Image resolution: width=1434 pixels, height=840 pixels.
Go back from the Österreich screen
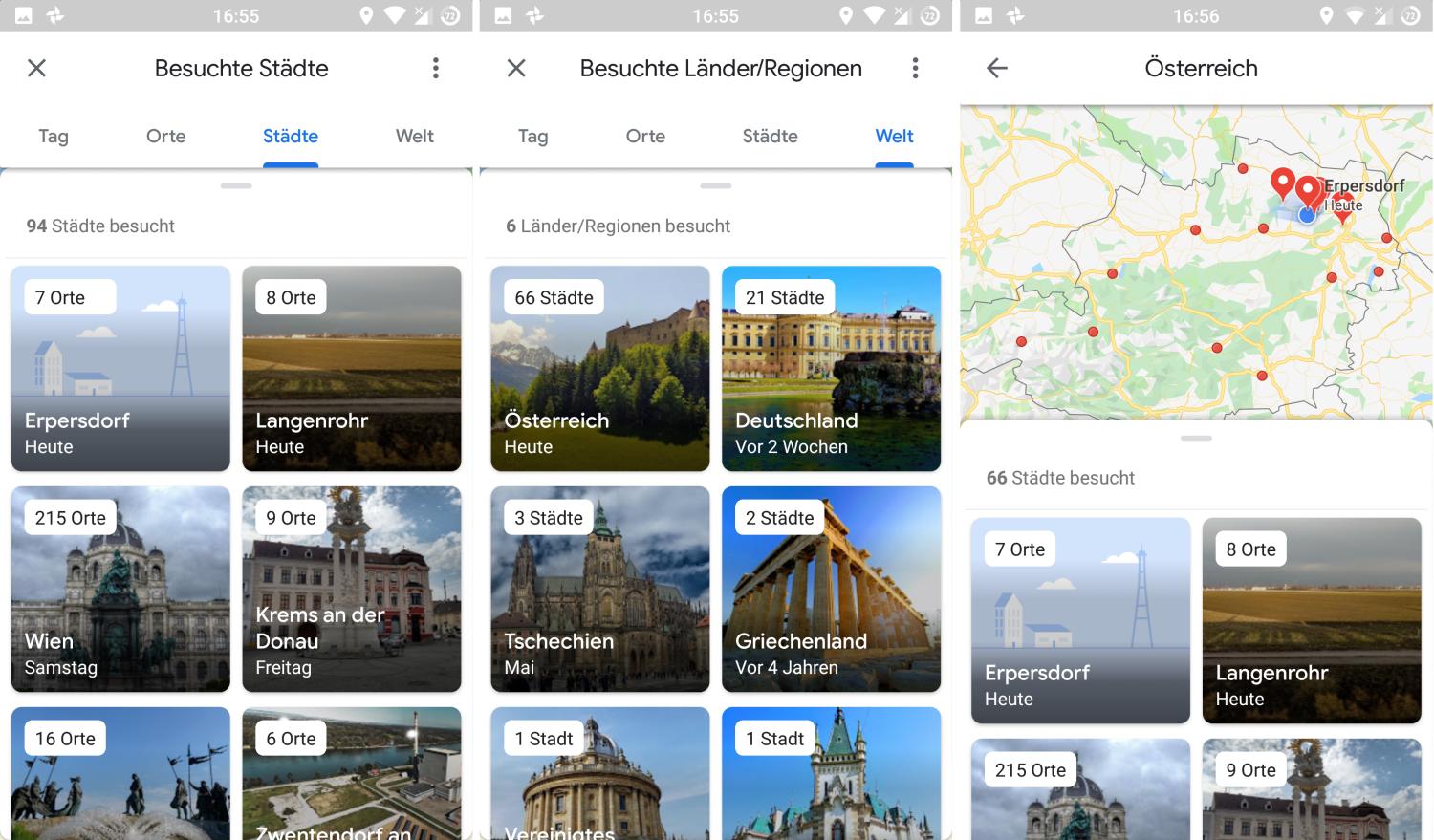click(997, 68)
